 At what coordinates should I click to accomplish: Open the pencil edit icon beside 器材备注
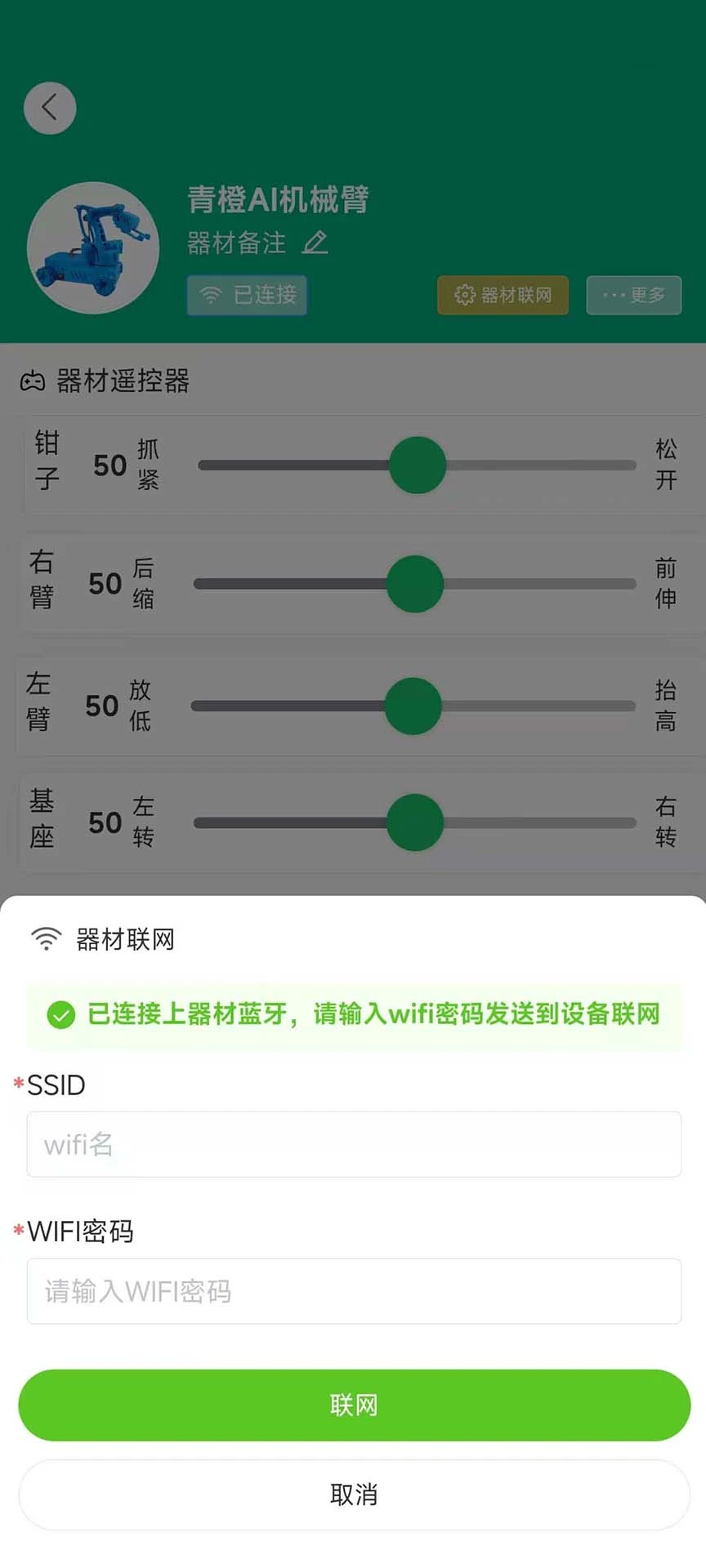click(316, 243)
